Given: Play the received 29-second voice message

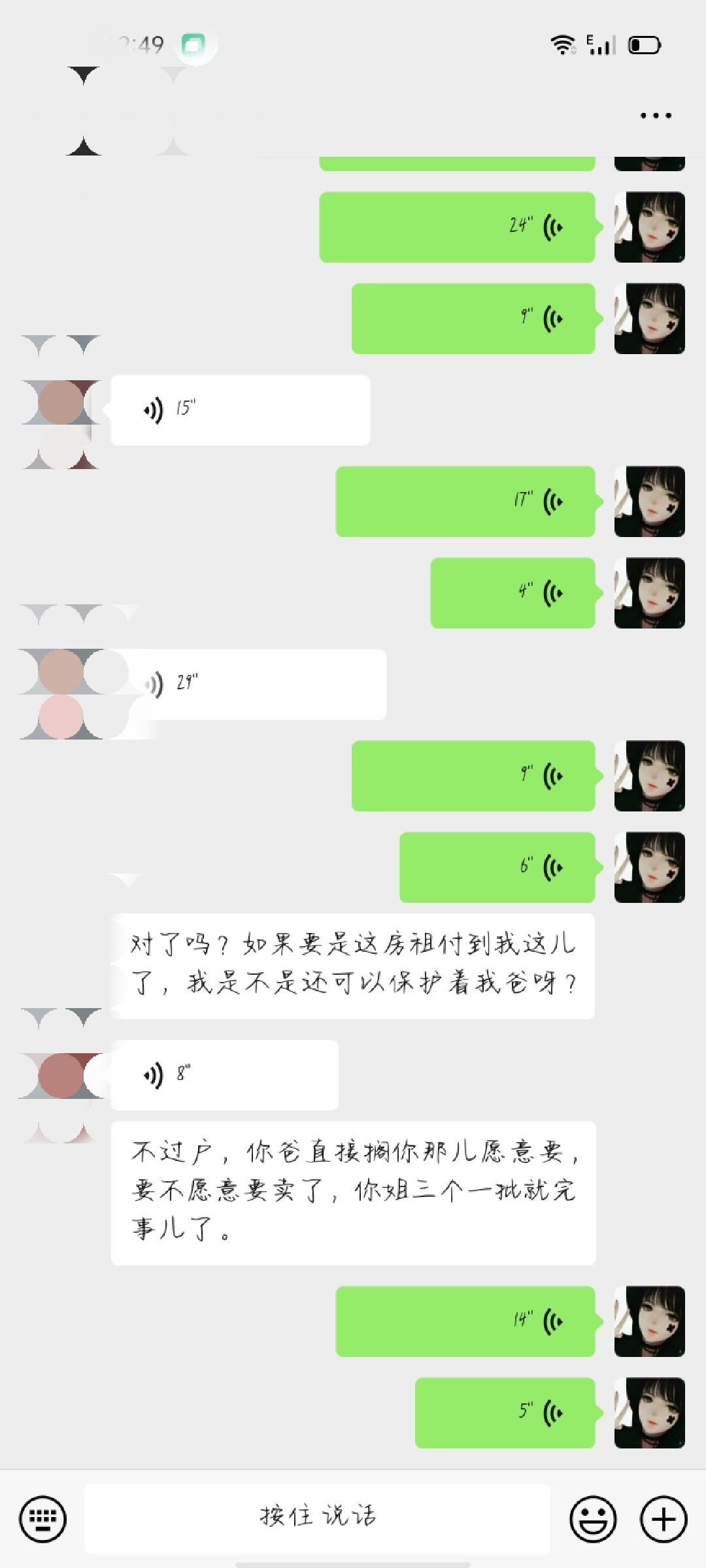Looking at the screenshot, I should coord(255,685).
